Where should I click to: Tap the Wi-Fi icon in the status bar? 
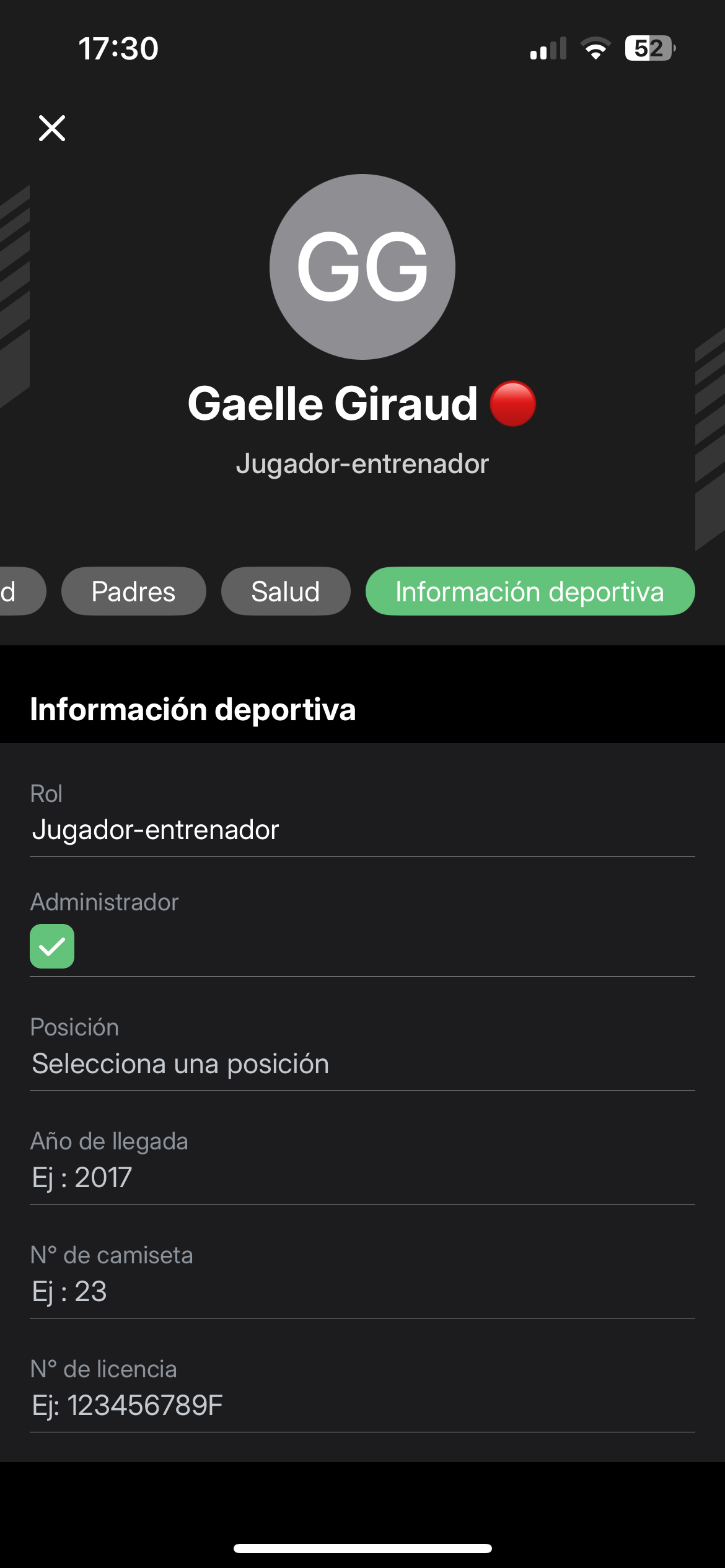click(595, 48)
